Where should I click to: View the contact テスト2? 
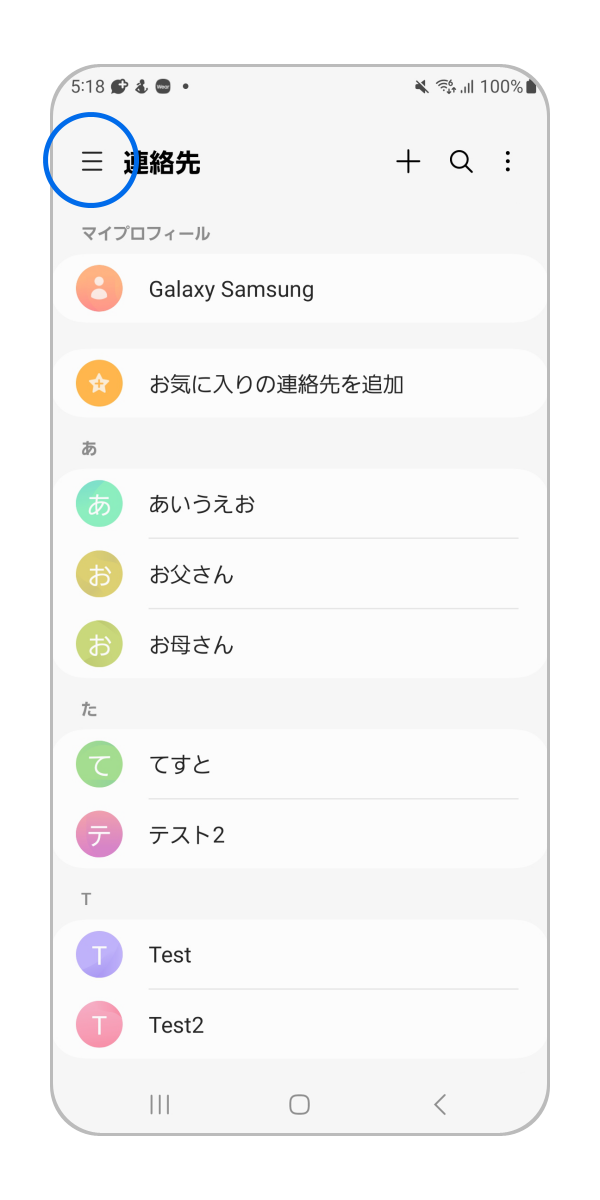coord(186,835)
